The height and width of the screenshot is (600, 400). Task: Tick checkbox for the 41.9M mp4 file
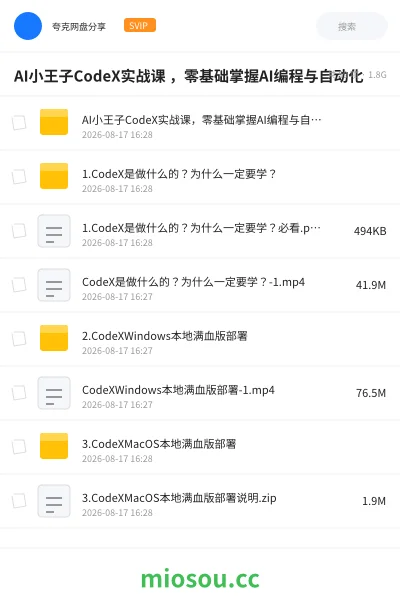[x=19, y=285]
